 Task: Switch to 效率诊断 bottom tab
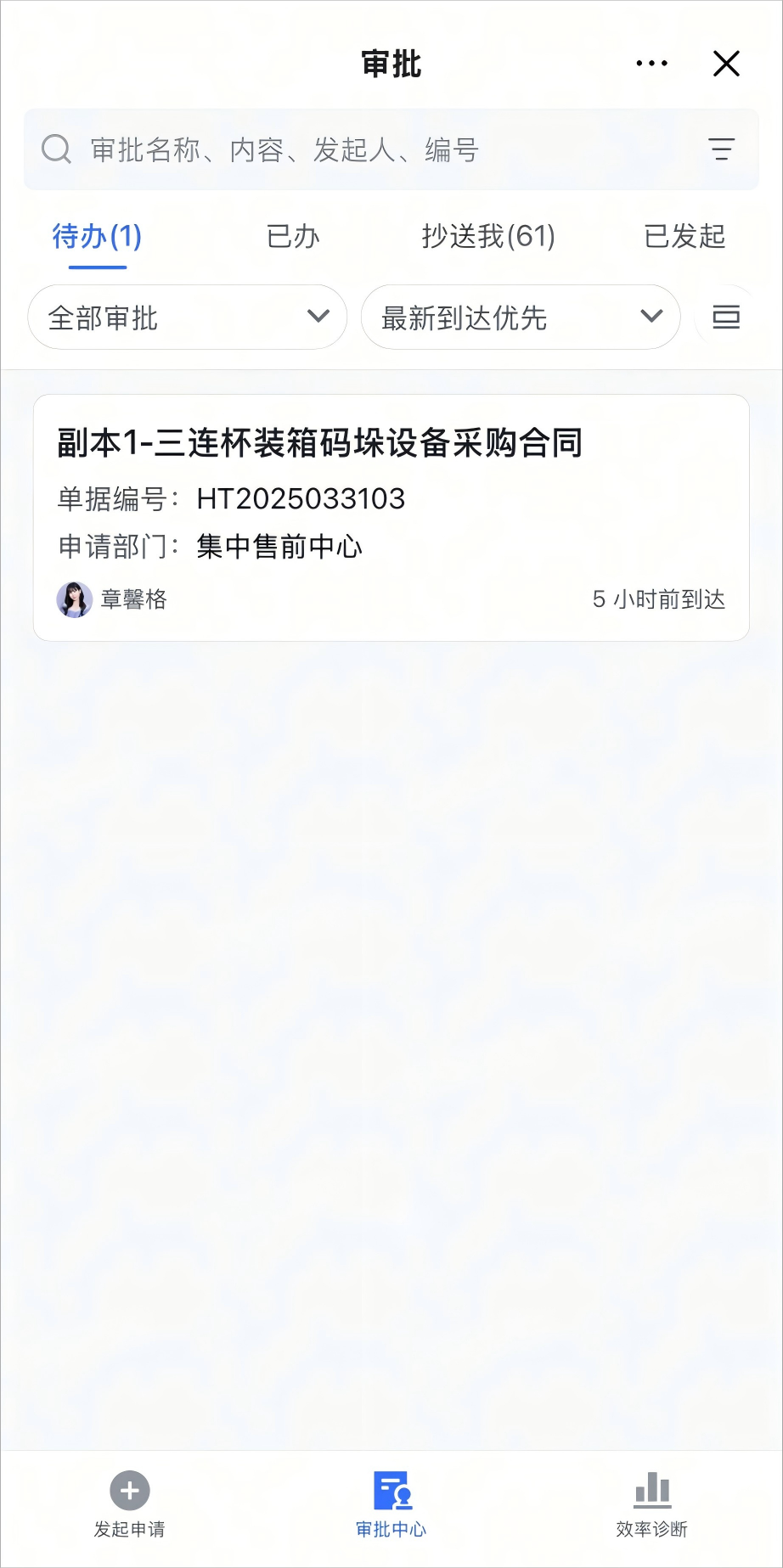click(651, 1504)
